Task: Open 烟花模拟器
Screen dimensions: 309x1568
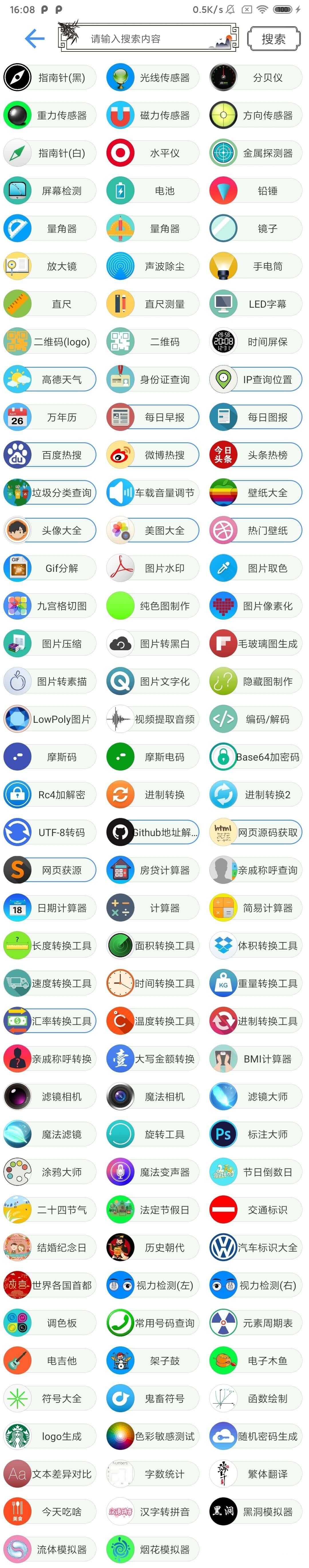Action: click(x=152, y=1550)
